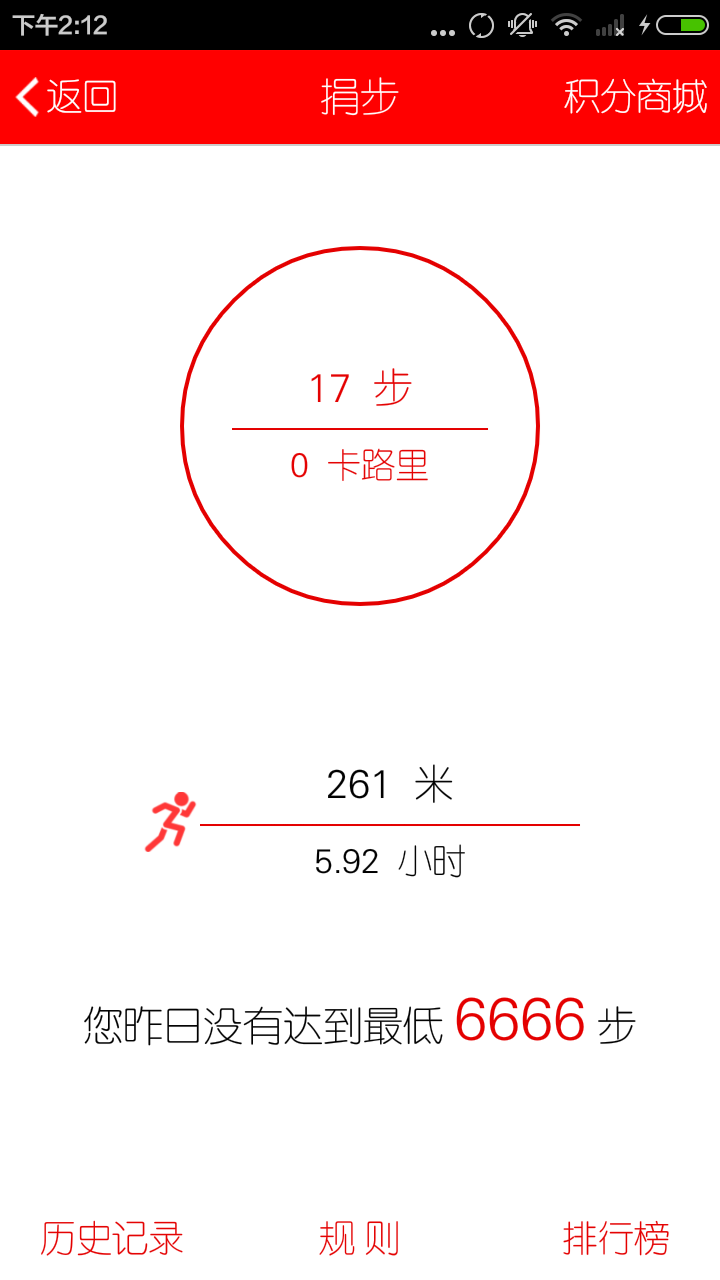720x1280 pixels.
Task: Open the 积分商城 points mall
Action: pos(635,97)
